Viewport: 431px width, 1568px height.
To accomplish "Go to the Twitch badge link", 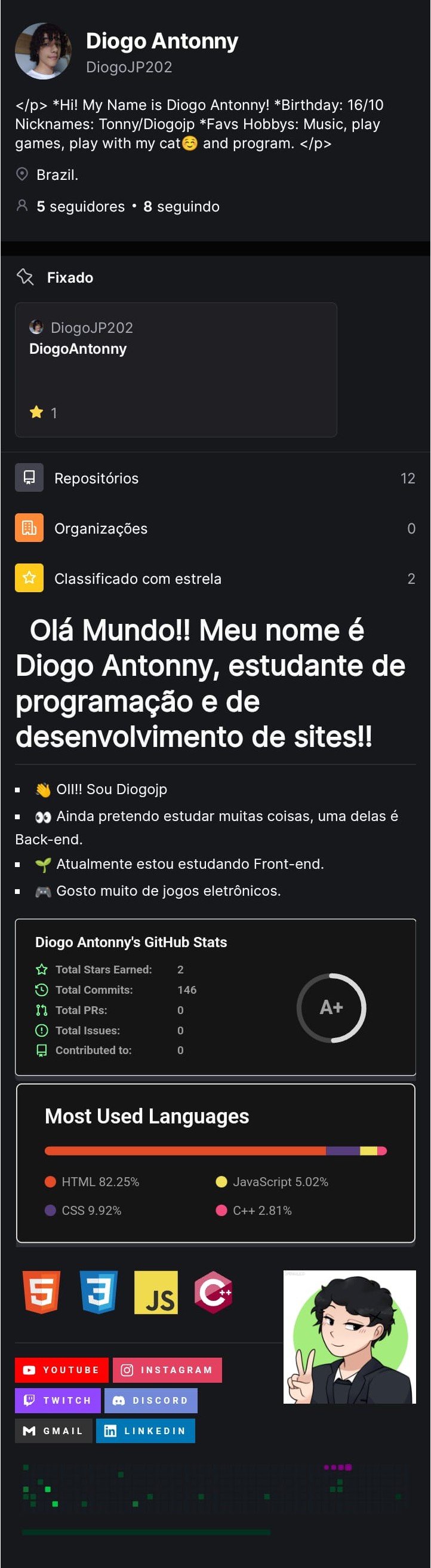I will coord(58,1400).
